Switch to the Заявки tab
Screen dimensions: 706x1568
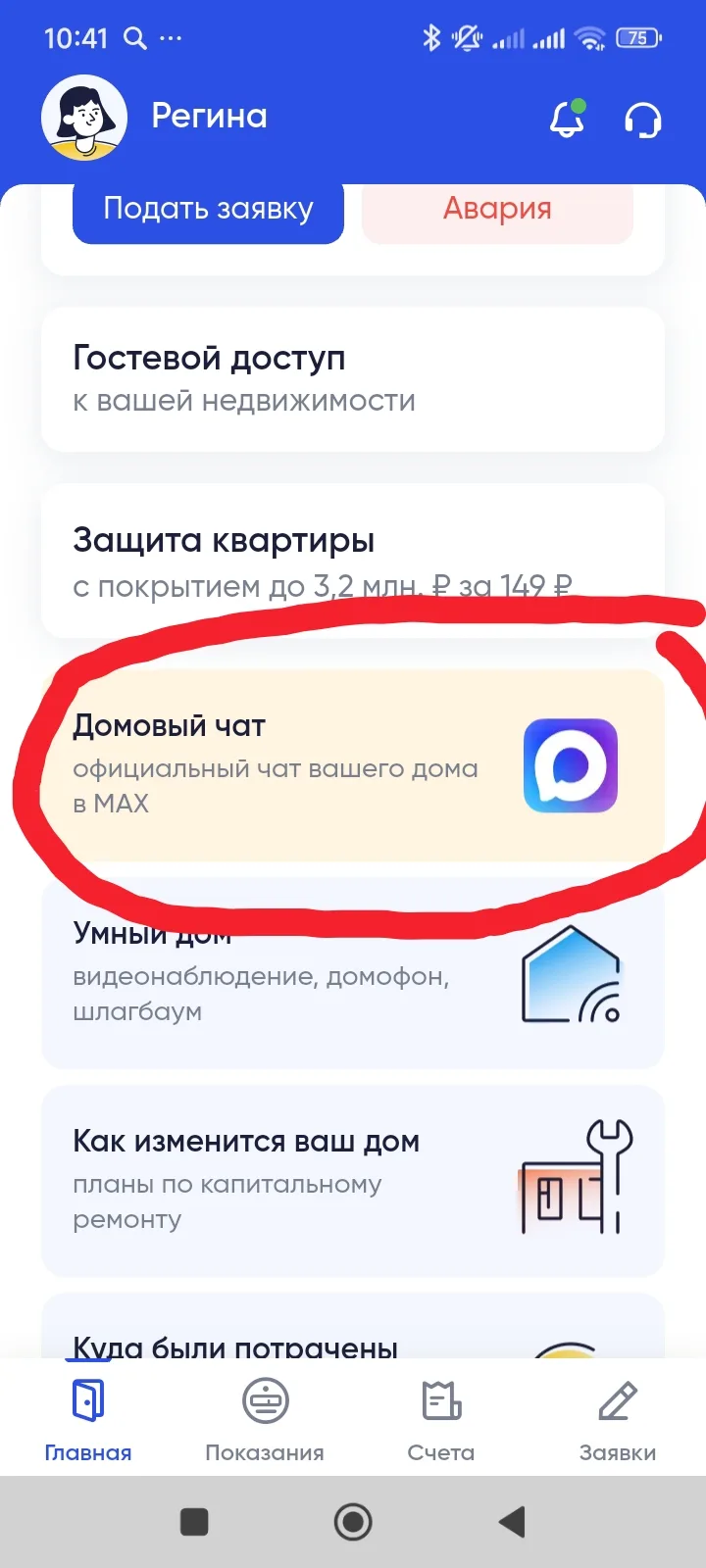[618, 1419]
